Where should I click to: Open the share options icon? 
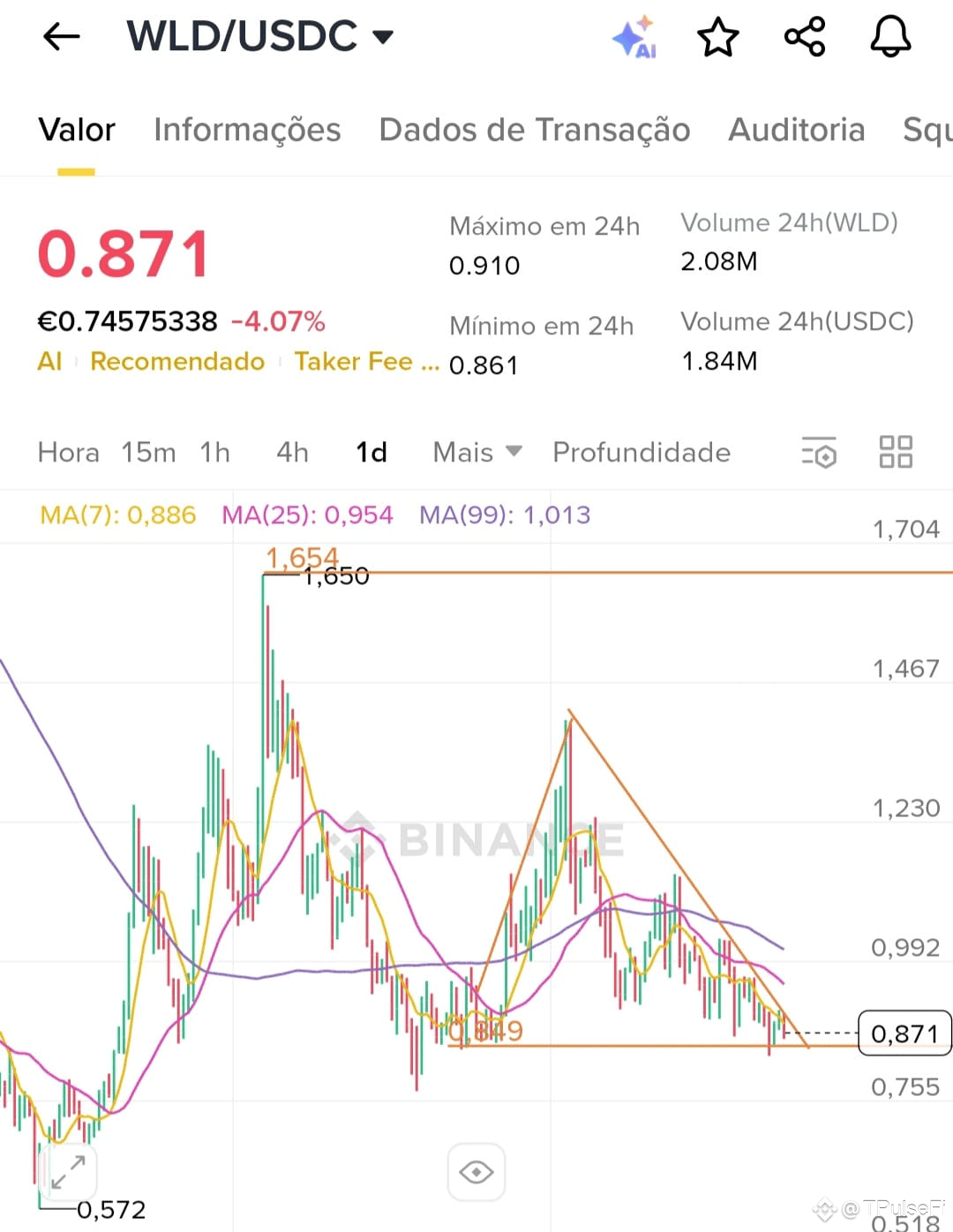(x=802, y=37)
